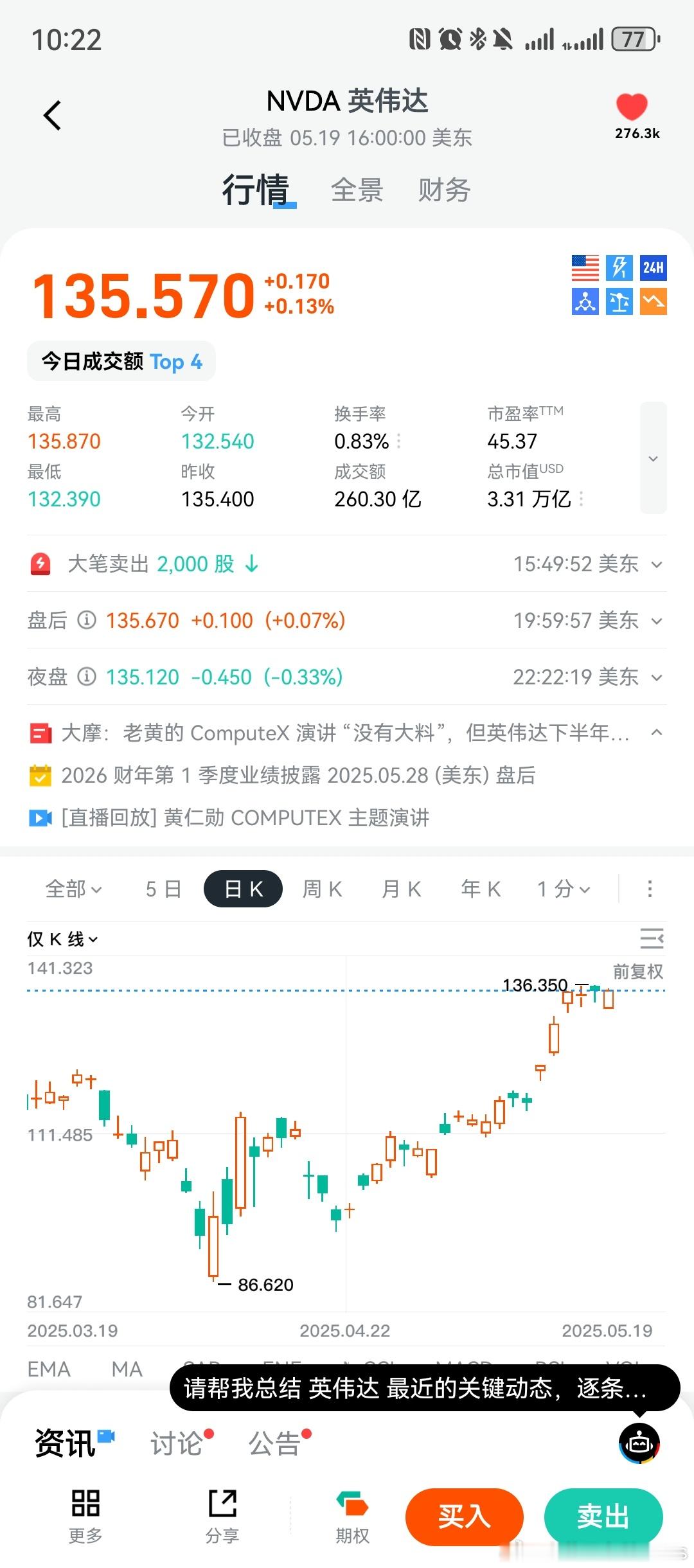This screenshot has height=1568, width=694.
Task: Tap the green 卖出 button
Action: click(x=603, y=1517)
